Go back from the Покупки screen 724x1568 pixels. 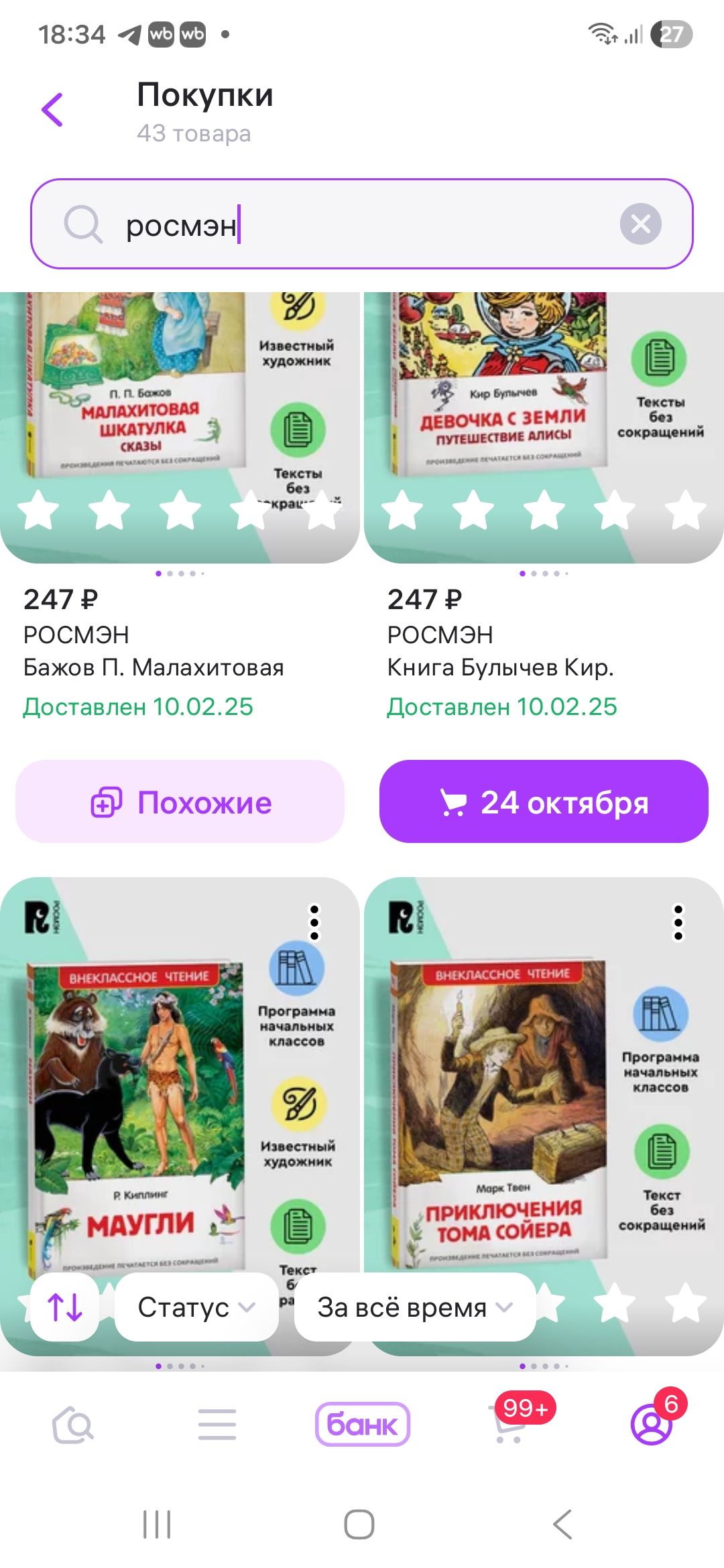tap(52, 110)
